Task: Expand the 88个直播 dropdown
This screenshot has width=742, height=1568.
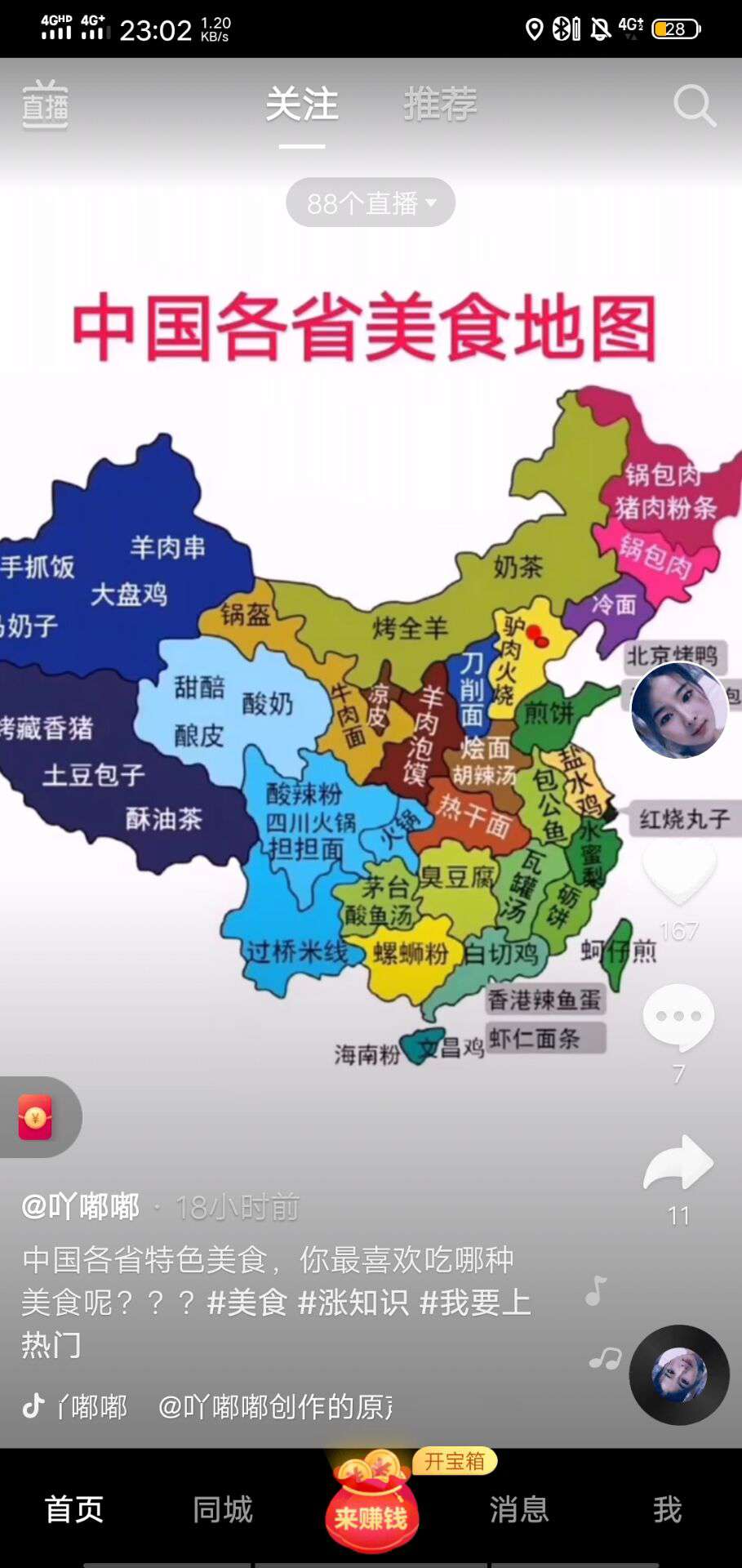Action: 371,203
